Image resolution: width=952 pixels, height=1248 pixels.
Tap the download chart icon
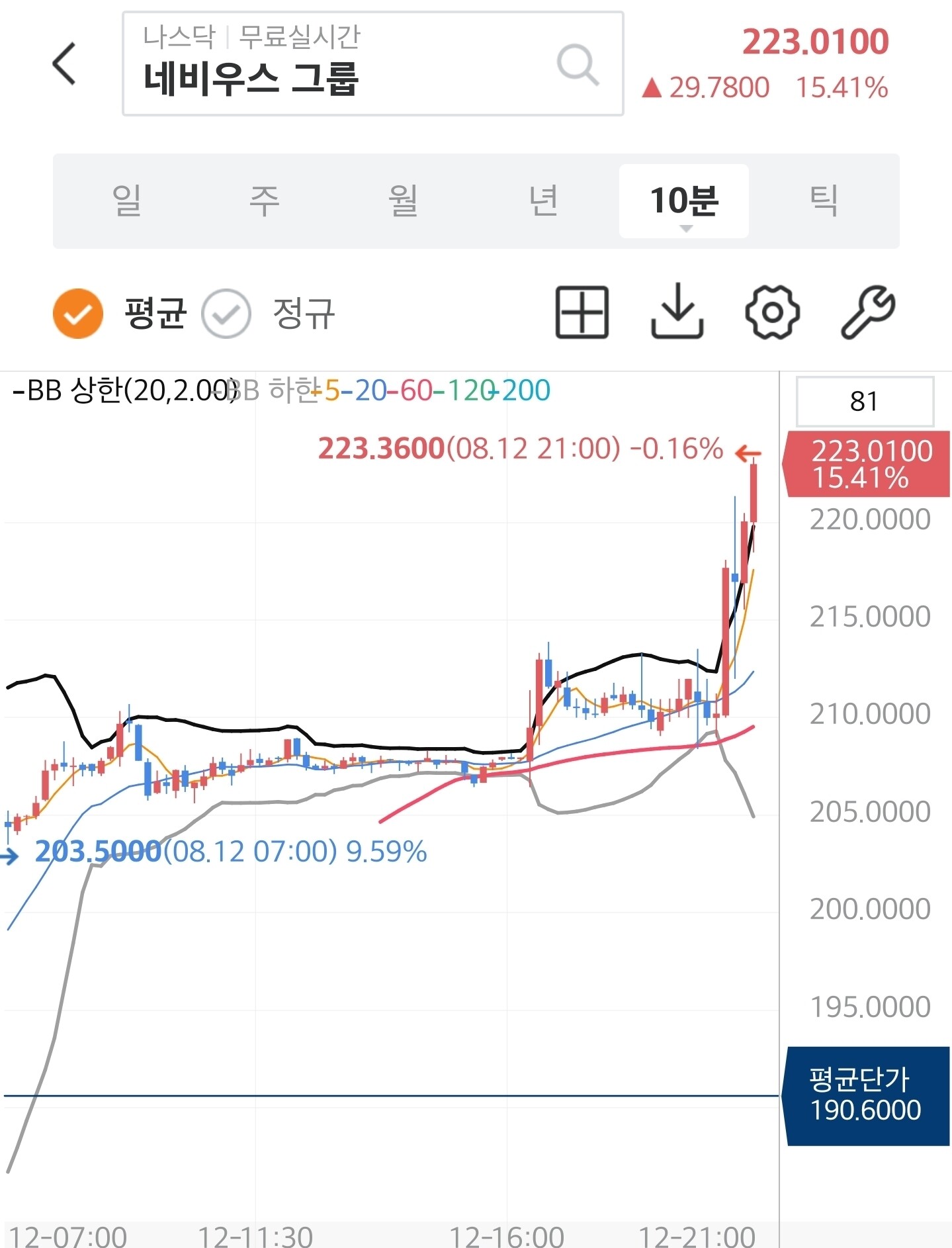click(677, 311)
